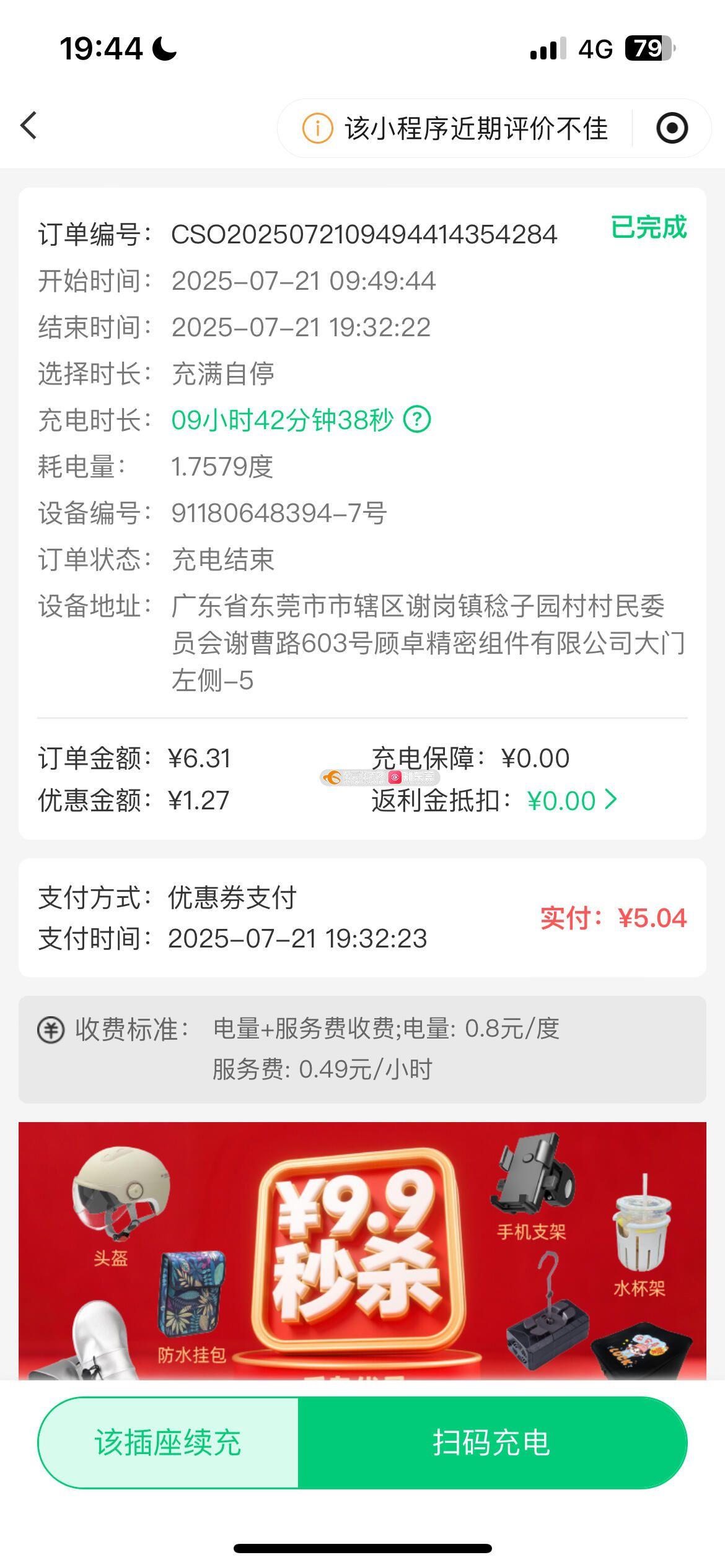The width and height of the screenshot is (725, 1568).
Task: Tap 扫码充电 to scan and charge
Action: point(492,1442)
